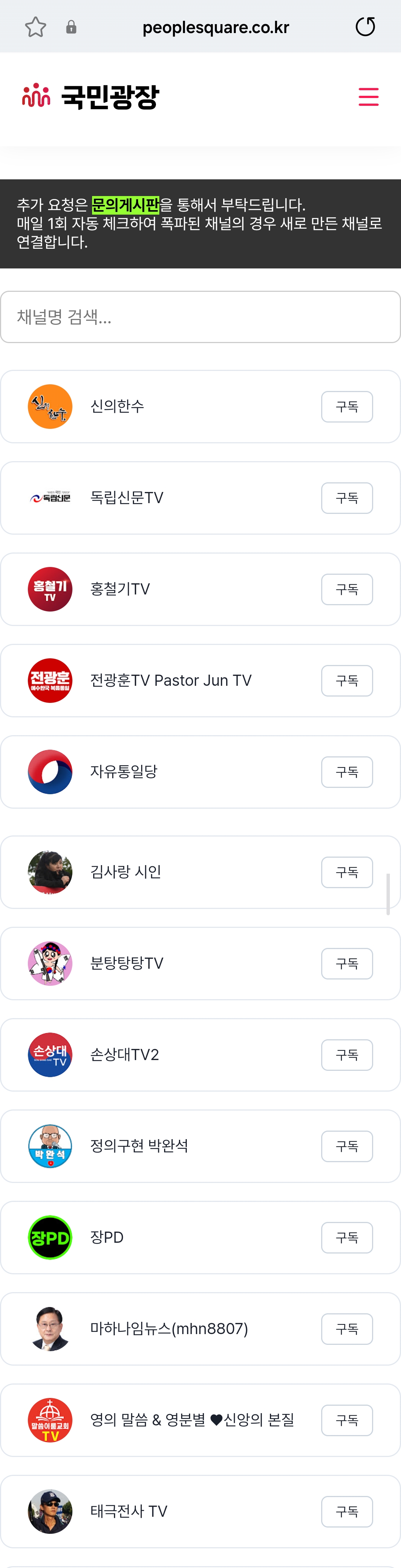Subscribe to 마하나임뉴스(mhn8807)

(347, 1329)
